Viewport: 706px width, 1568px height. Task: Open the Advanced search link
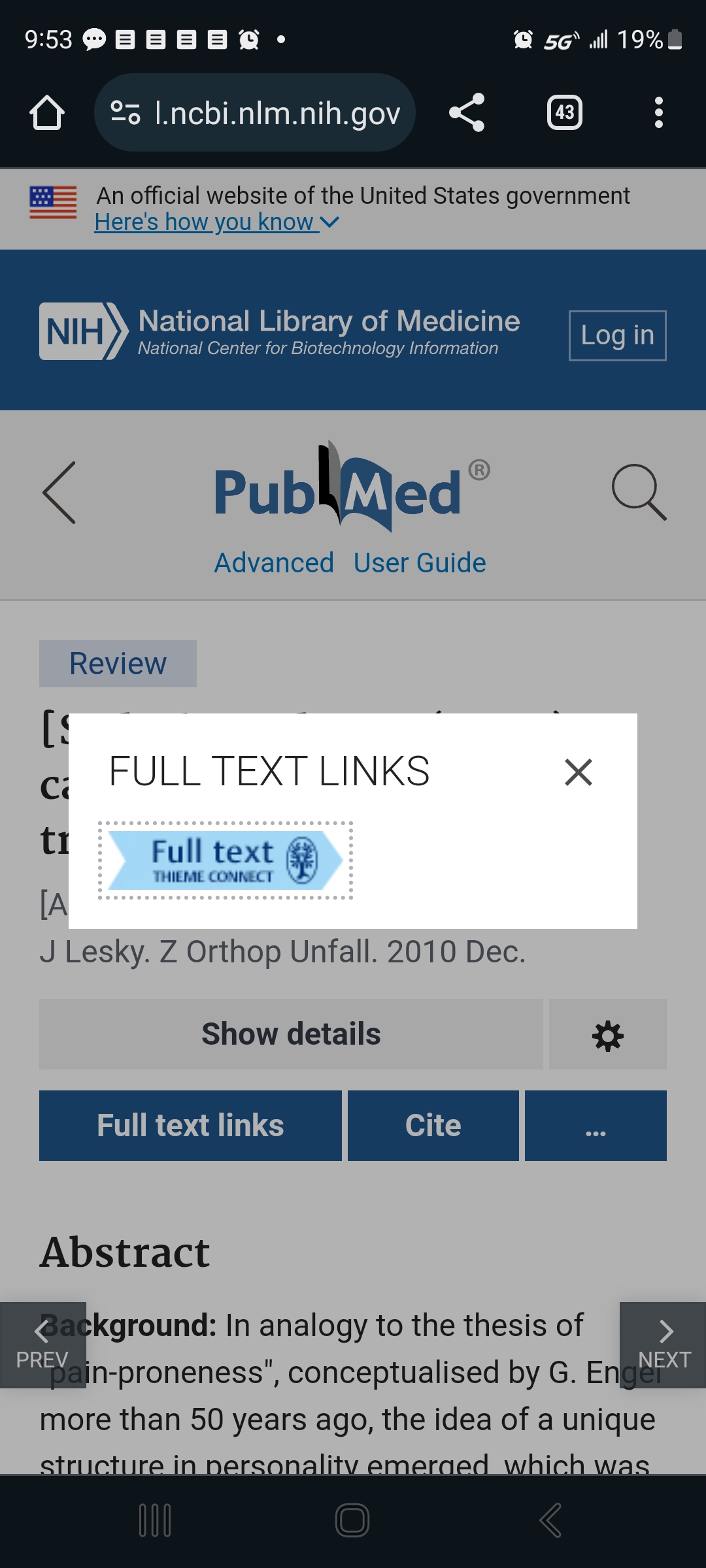pyautogui.click(x=274, y=563)
